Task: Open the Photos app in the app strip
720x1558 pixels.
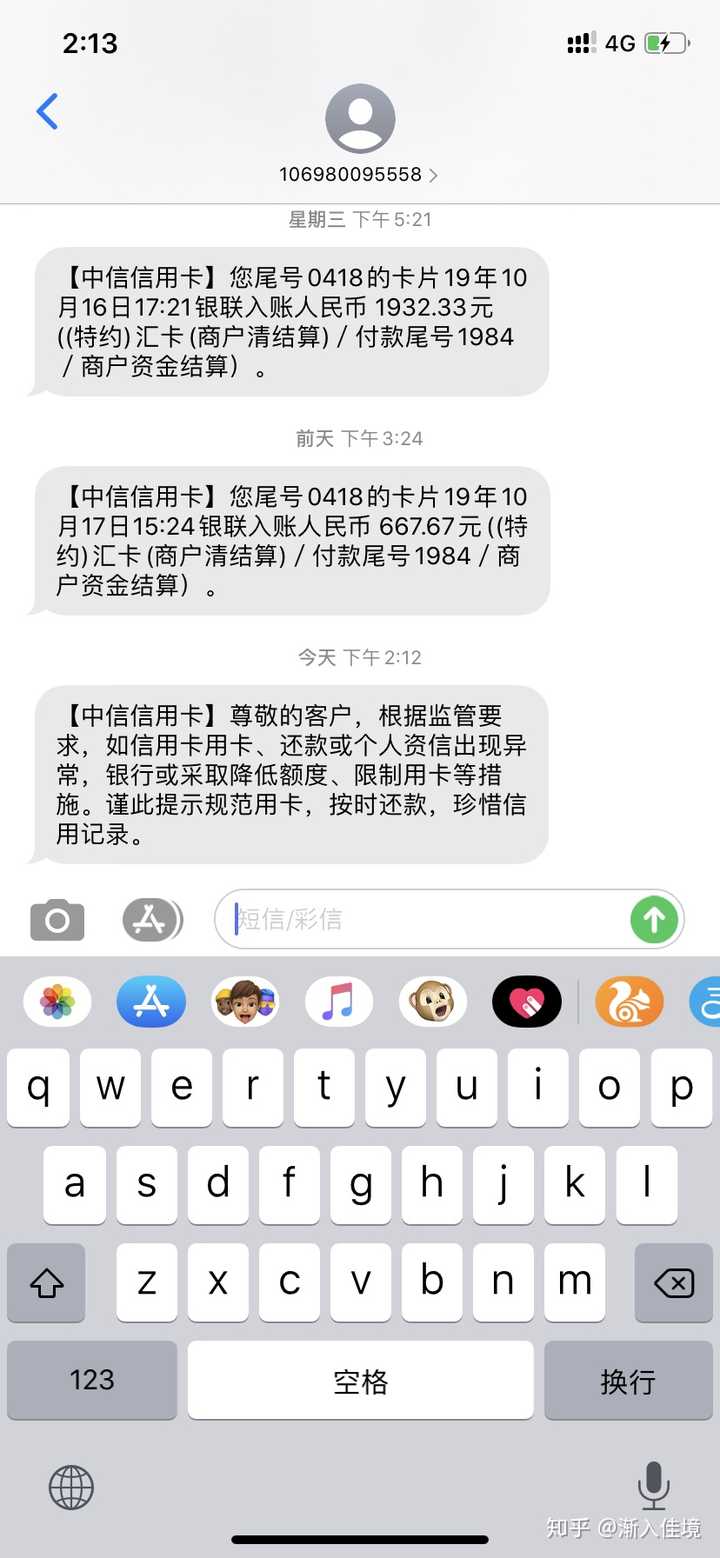Action: coord(57,1001)
